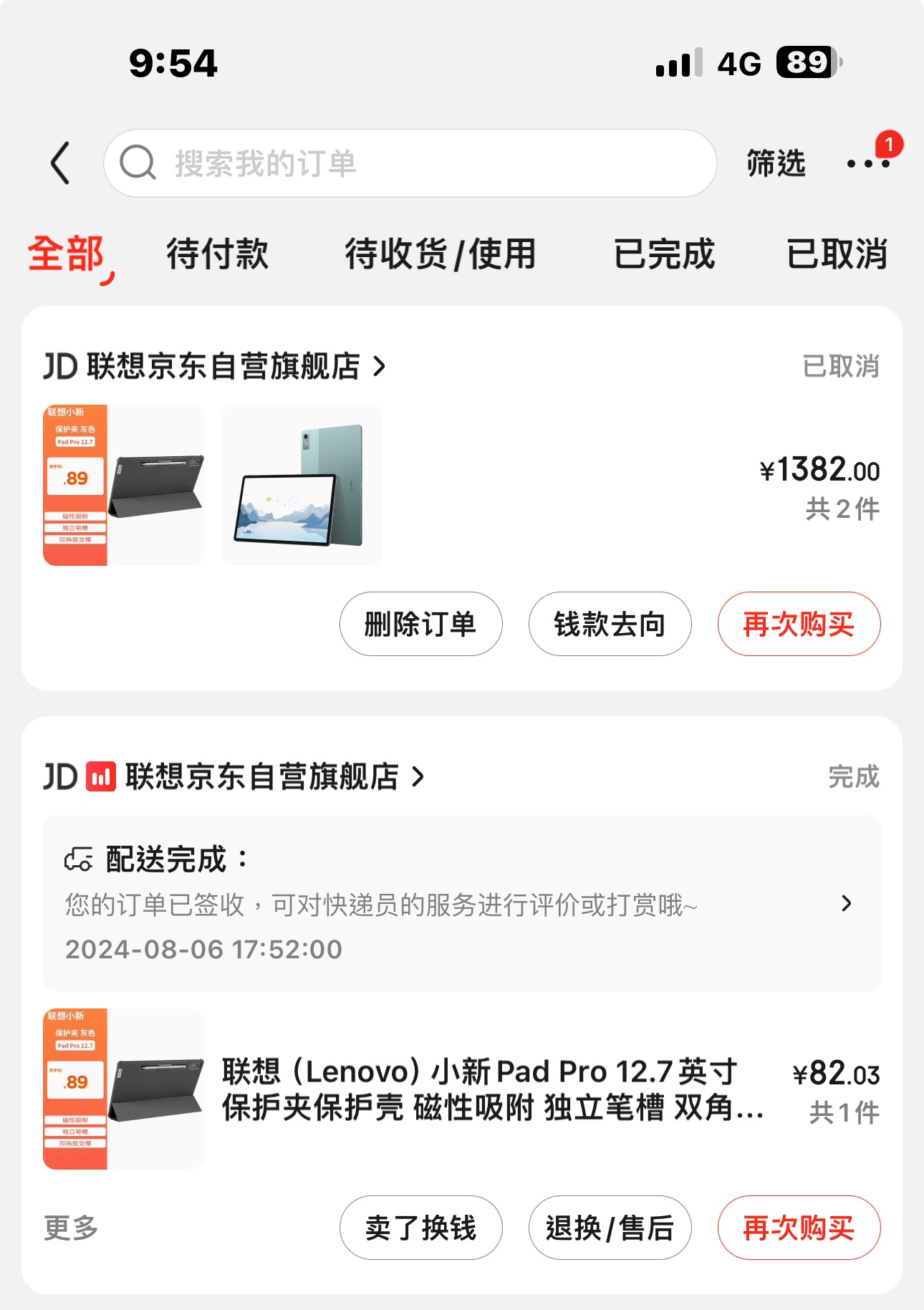Switch to the 已完成 tab
Viewport: 924px width, 1310px height.
pos(664,254)
